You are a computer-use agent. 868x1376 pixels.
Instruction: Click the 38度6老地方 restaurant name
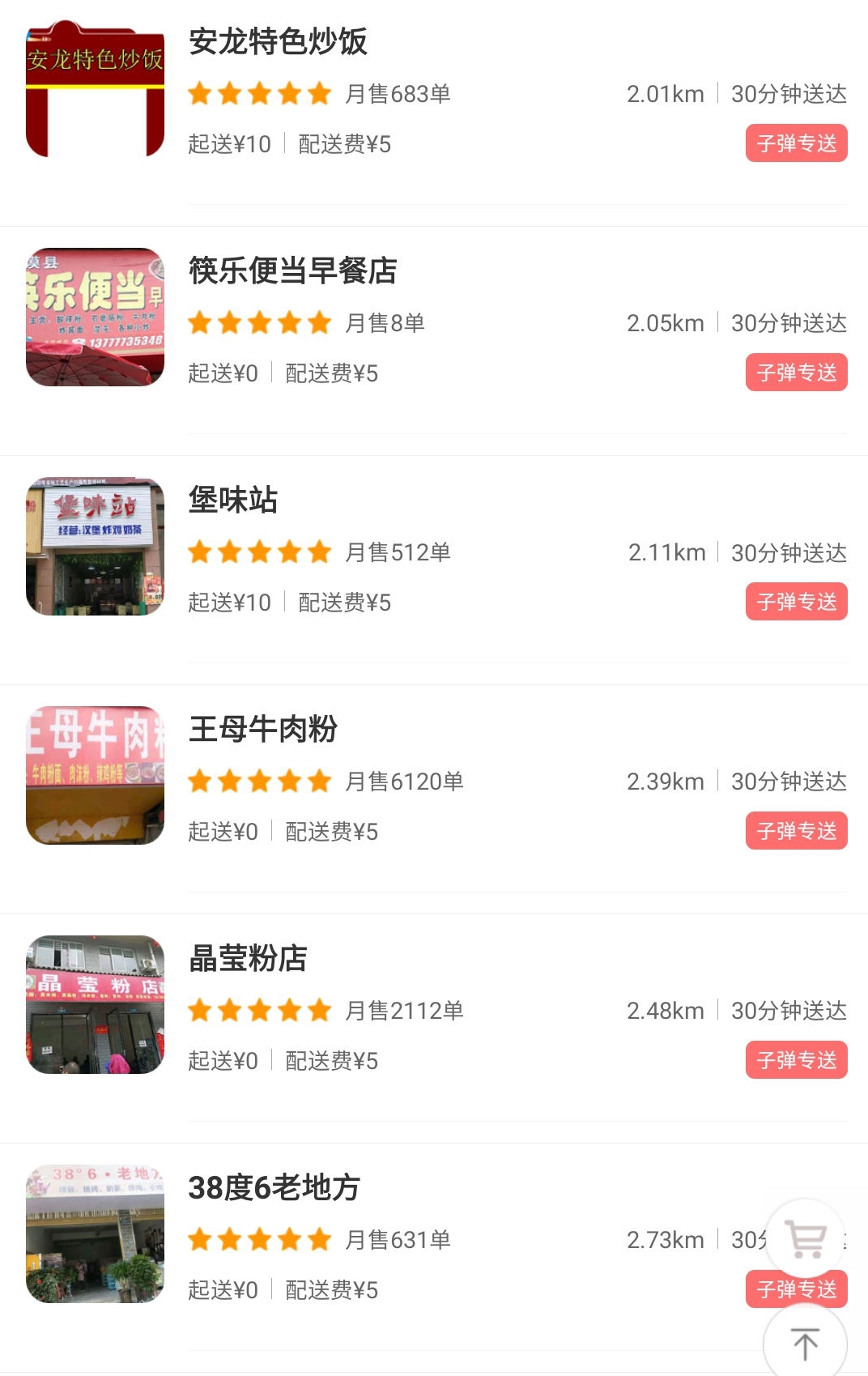[x=275, y=1189]
